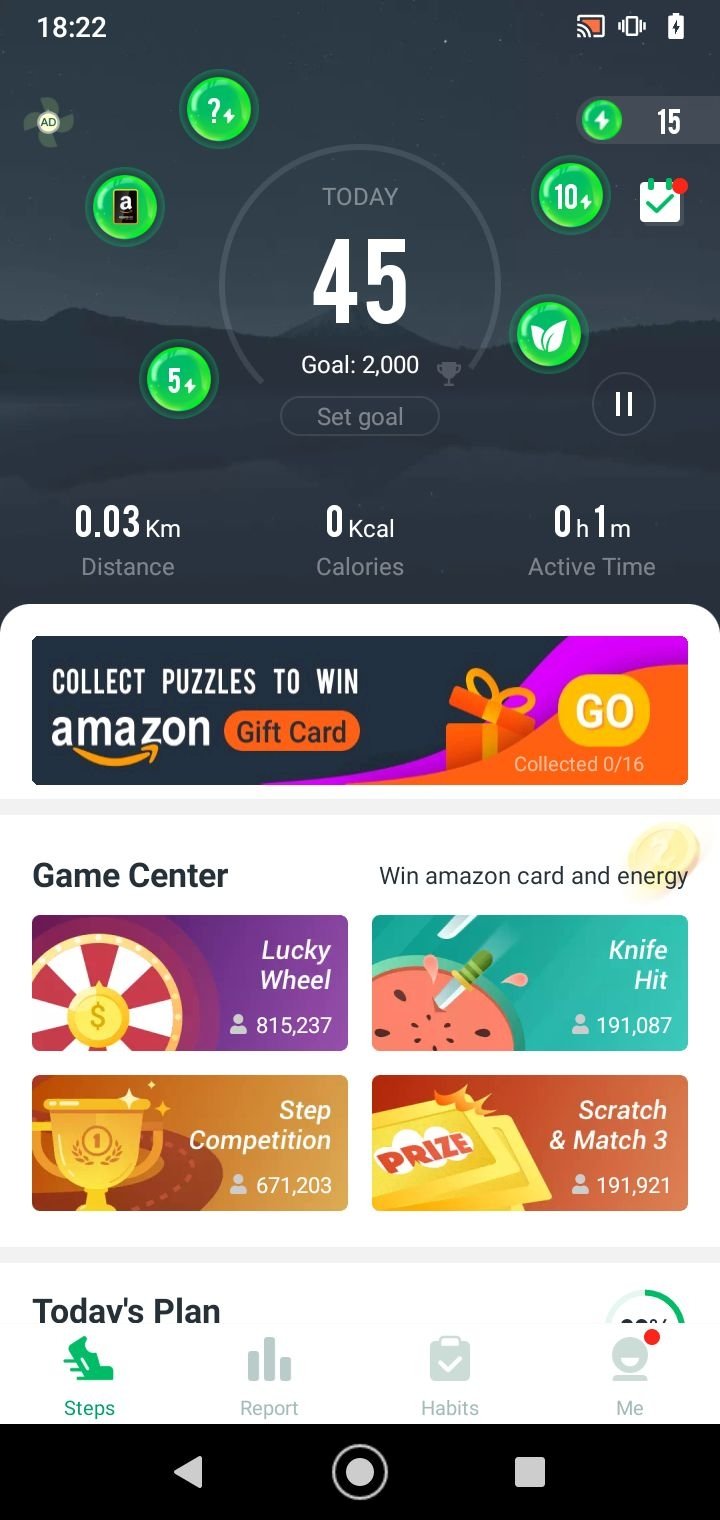Collect the mystery energy bubble
The height and width of the screenshot is (1520, 720).
click(218, 110)
